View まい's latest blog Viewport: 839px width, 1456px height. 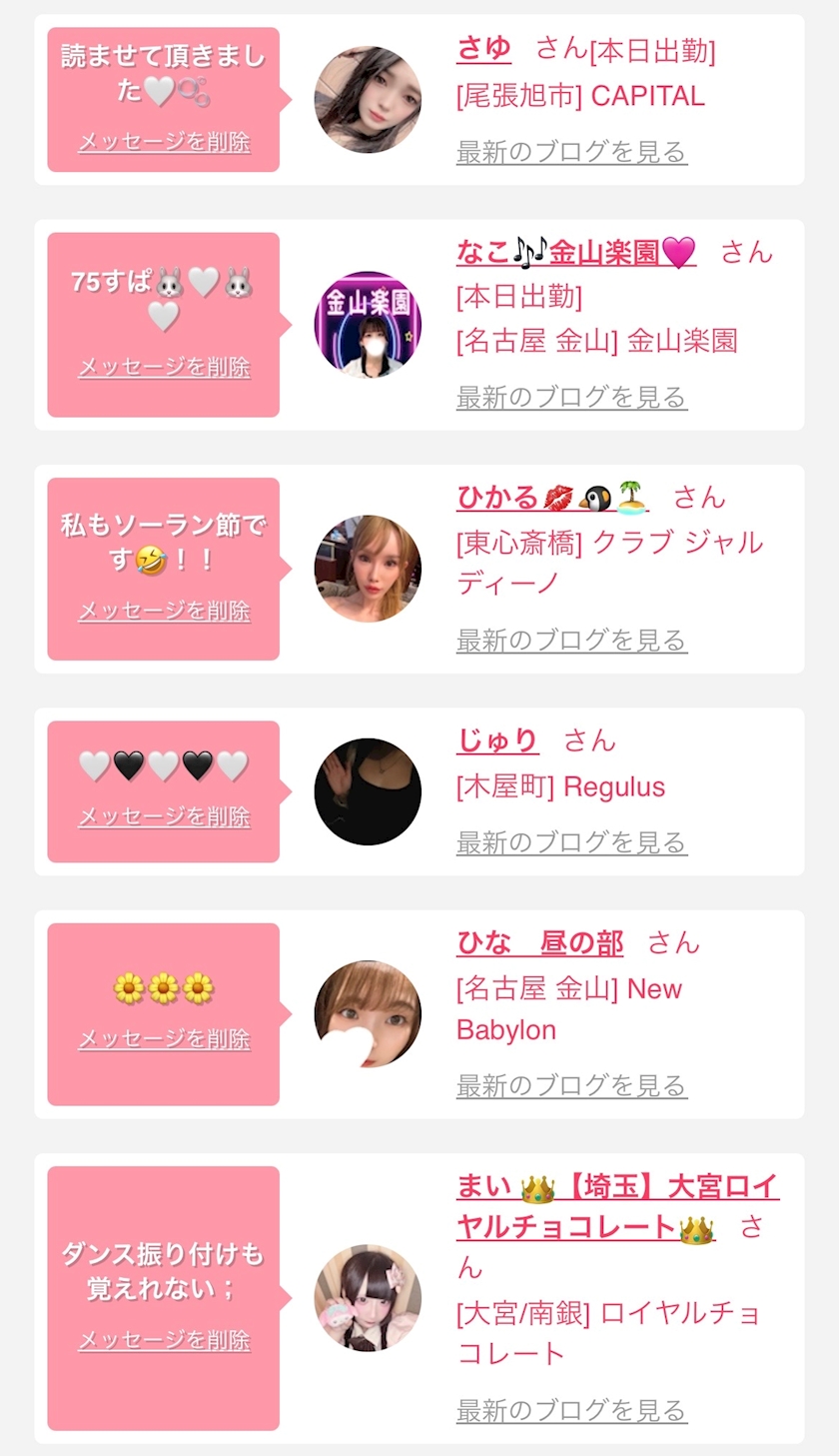(571, 1410)
